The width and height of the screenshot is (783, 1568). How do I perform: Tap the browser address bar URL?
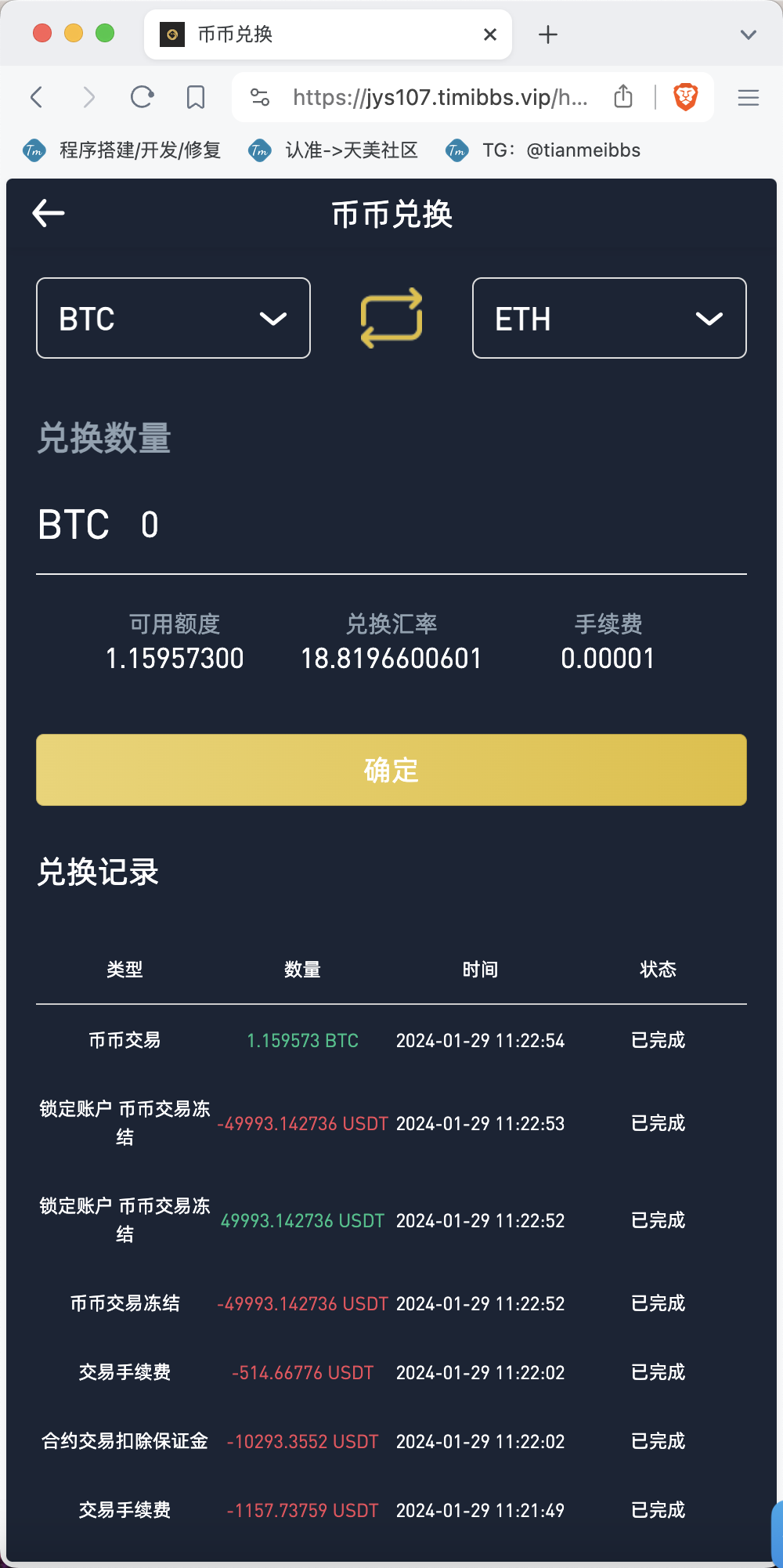pos(440,97)
